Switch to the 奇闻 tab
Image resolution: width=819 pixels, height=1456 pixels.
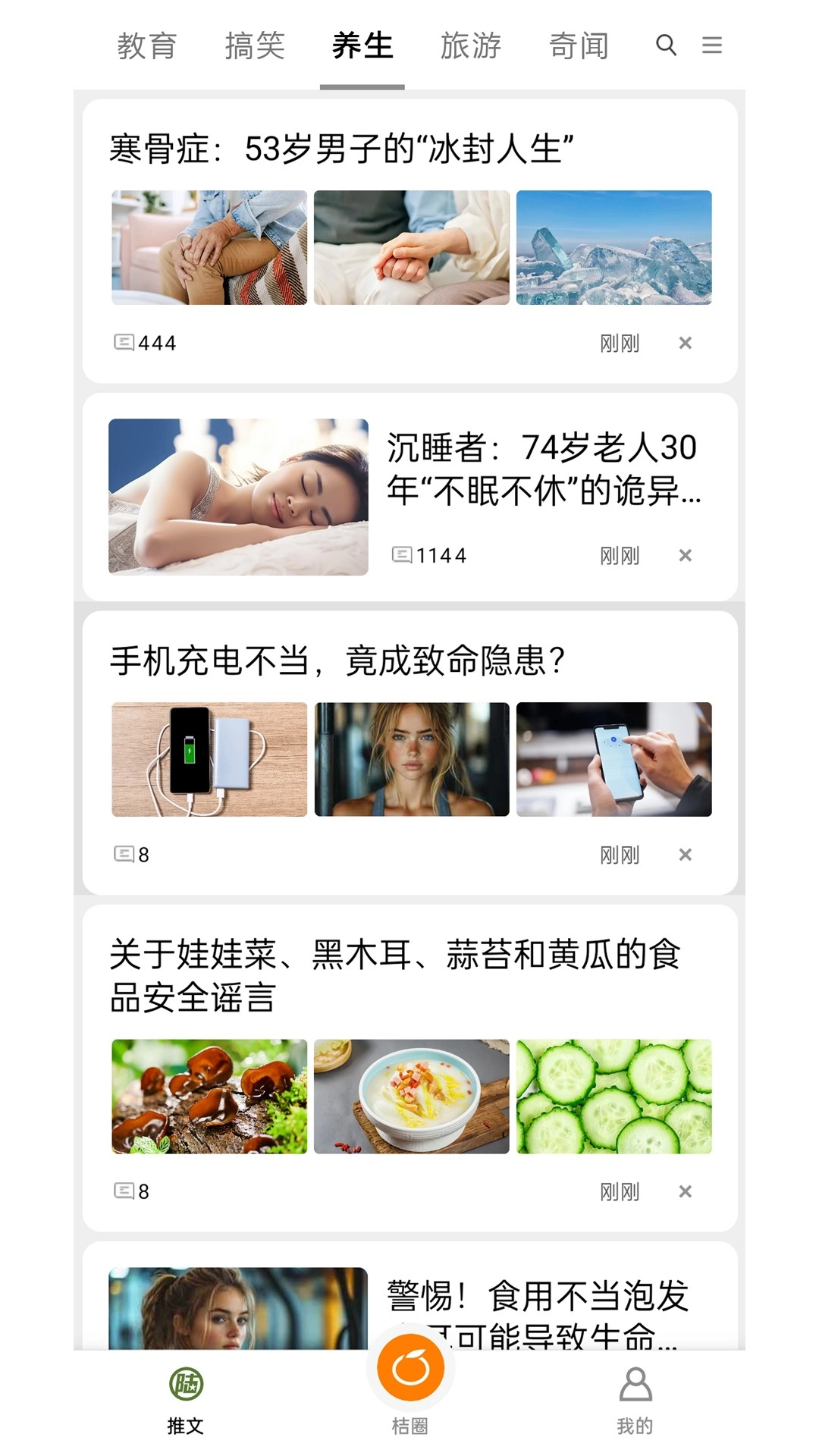click(579, 46)
